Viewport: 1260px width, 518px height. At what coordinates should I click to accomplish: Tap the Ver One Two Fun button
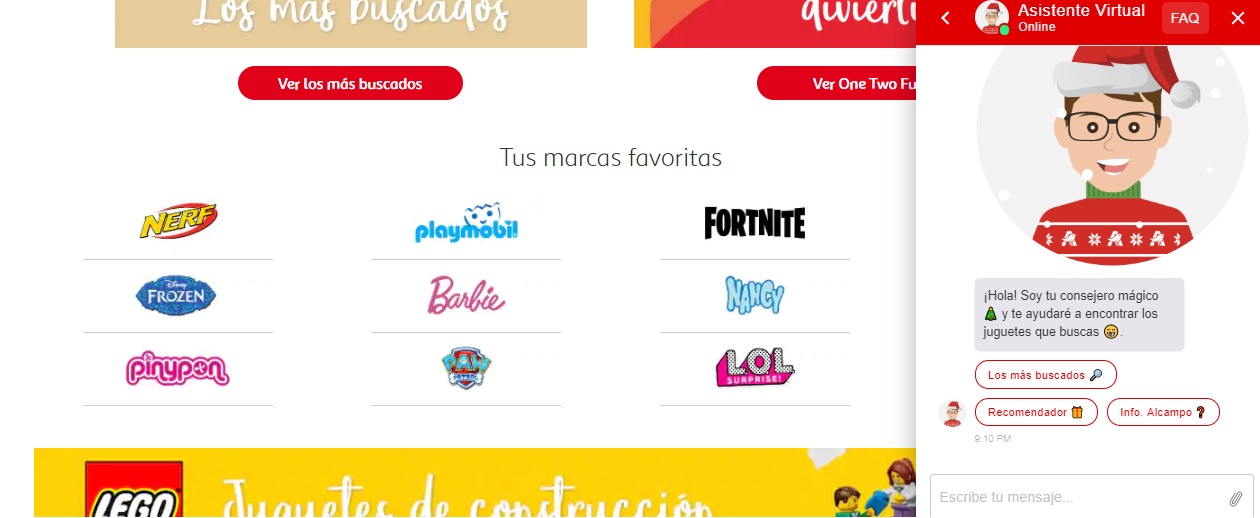[x=836, y=84]
